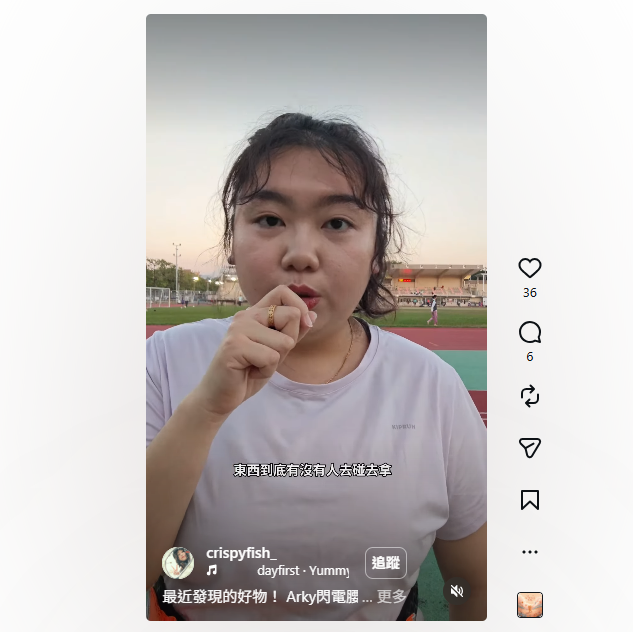The image size is (633, 632).
Task: Unmute the video sound
Action: 457,591
